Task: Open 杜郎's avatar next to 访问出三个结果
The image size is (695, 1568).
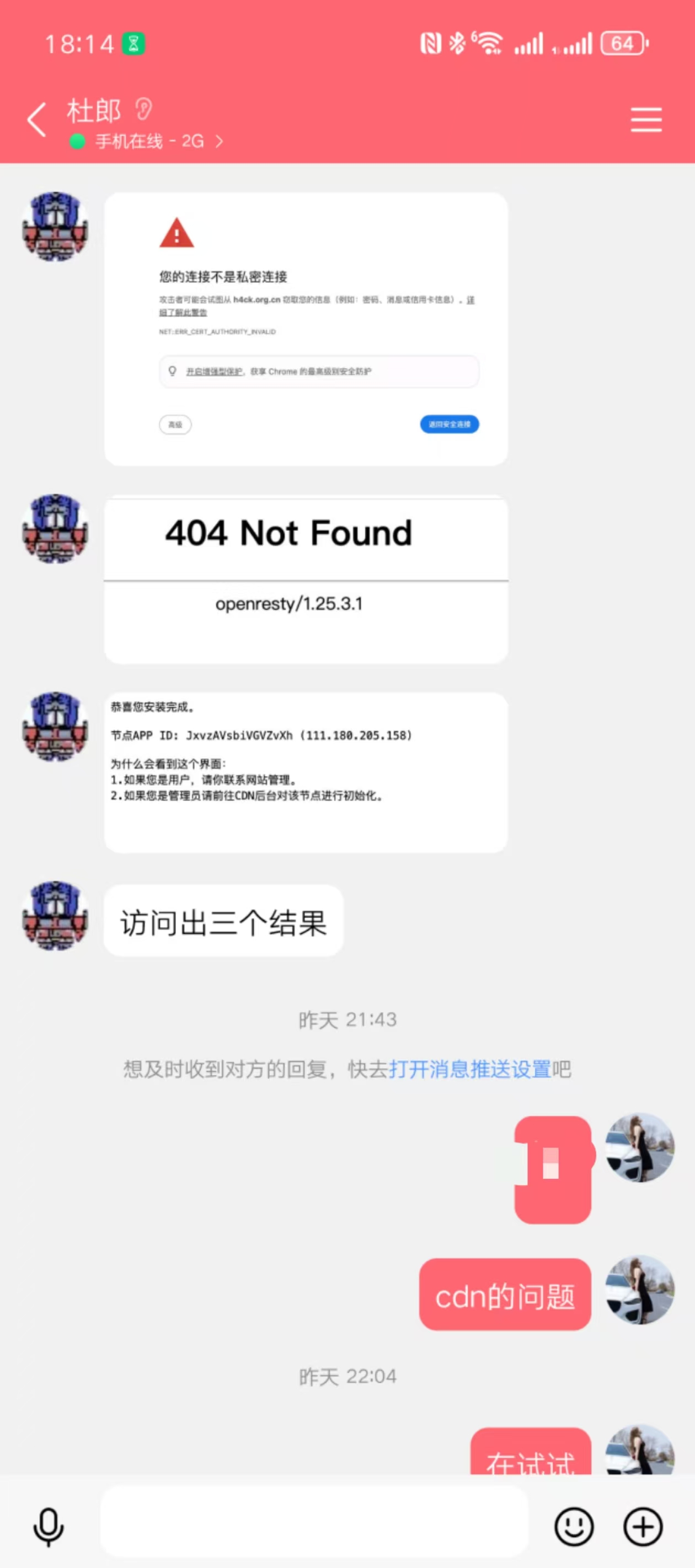Action: (55, 915)
